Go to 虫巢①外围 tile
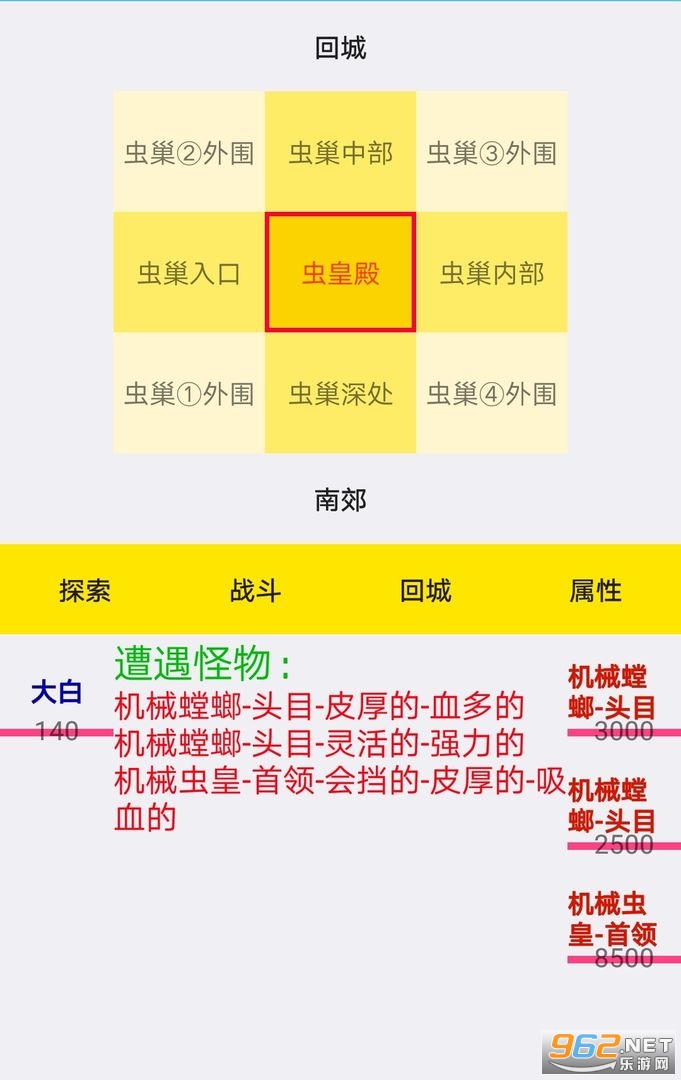The image size is (681, 1080). coord(189,393)
